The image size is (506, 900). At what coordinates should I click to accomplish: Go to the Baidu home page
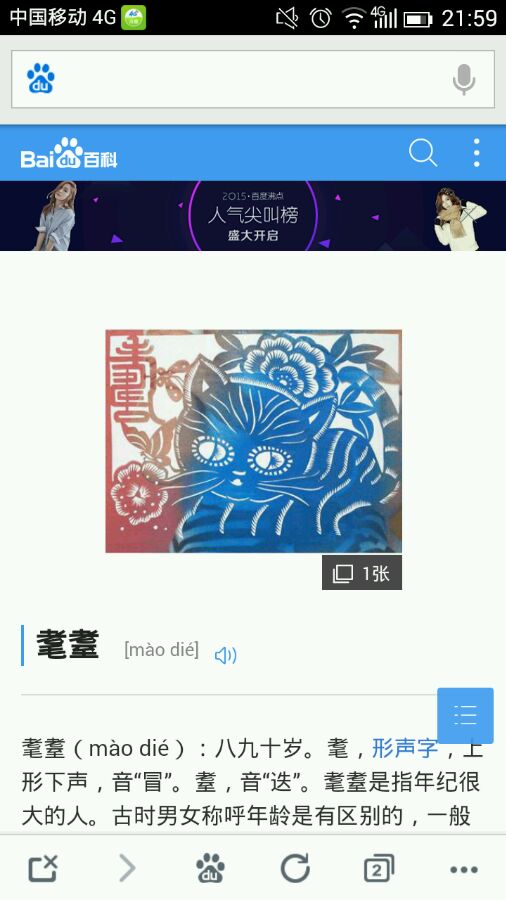point(210,868)
